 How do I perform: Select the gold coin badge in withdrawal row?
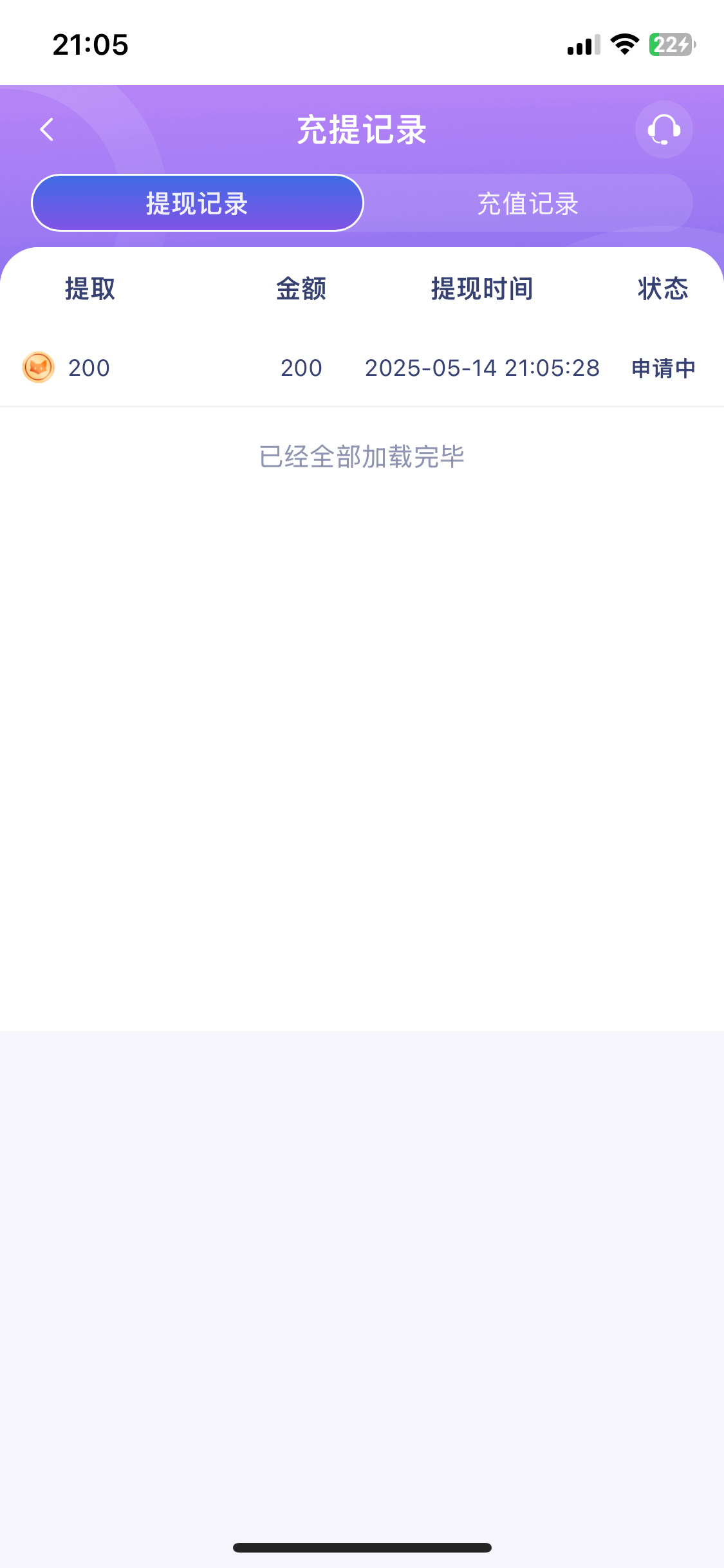[38, 368]
